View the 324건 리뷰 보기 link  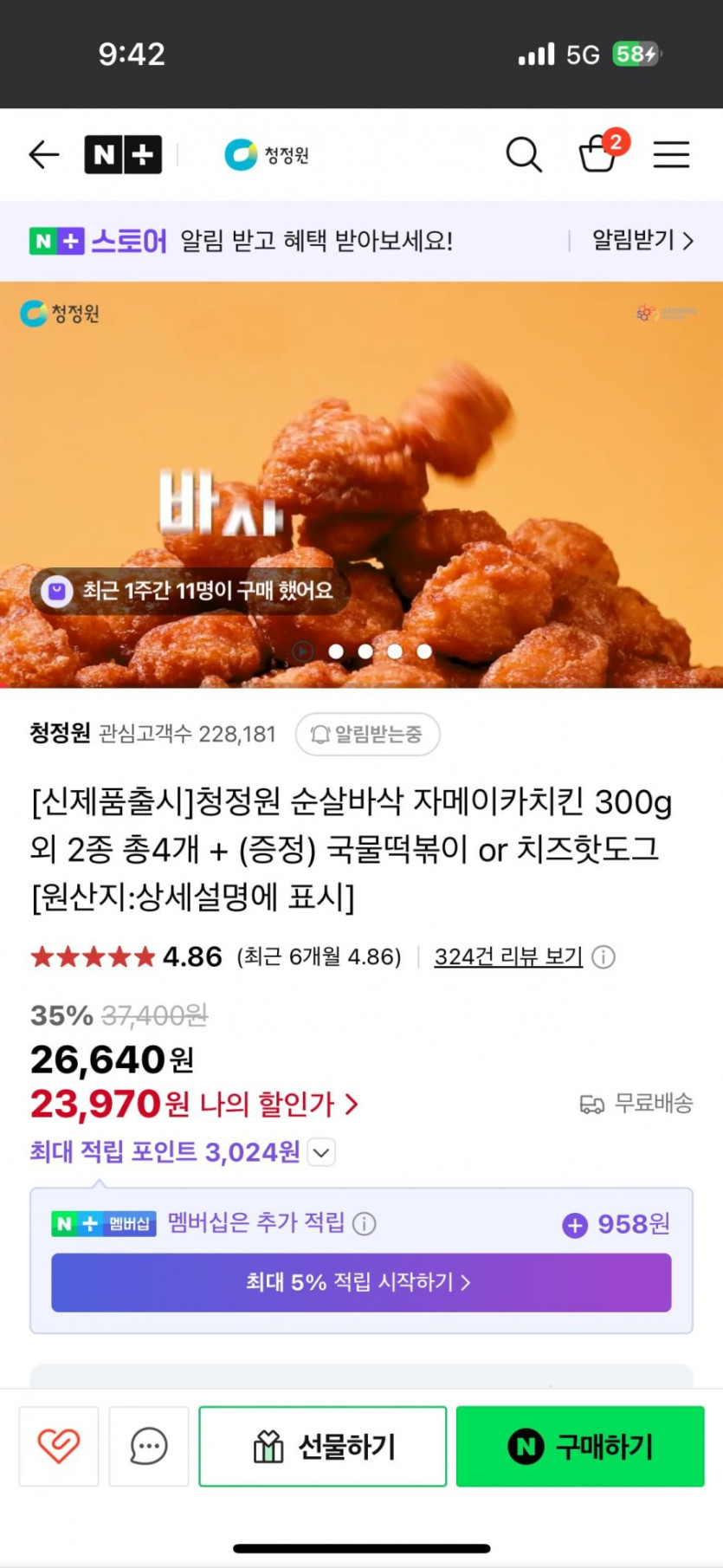point(508,956)
